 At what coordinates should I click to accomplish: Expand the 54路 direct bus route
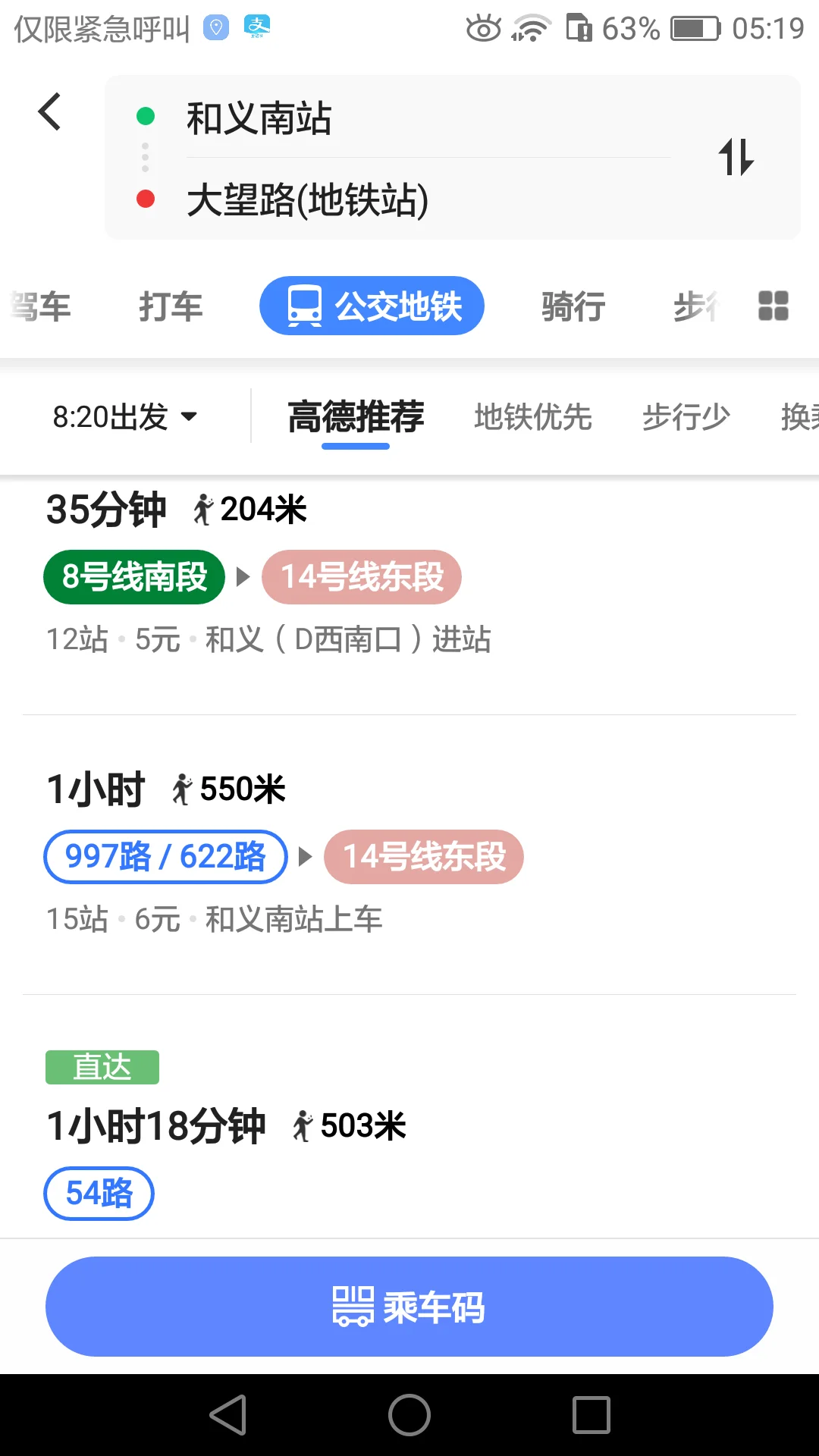pyautogui.click(x=99, y=1193)
